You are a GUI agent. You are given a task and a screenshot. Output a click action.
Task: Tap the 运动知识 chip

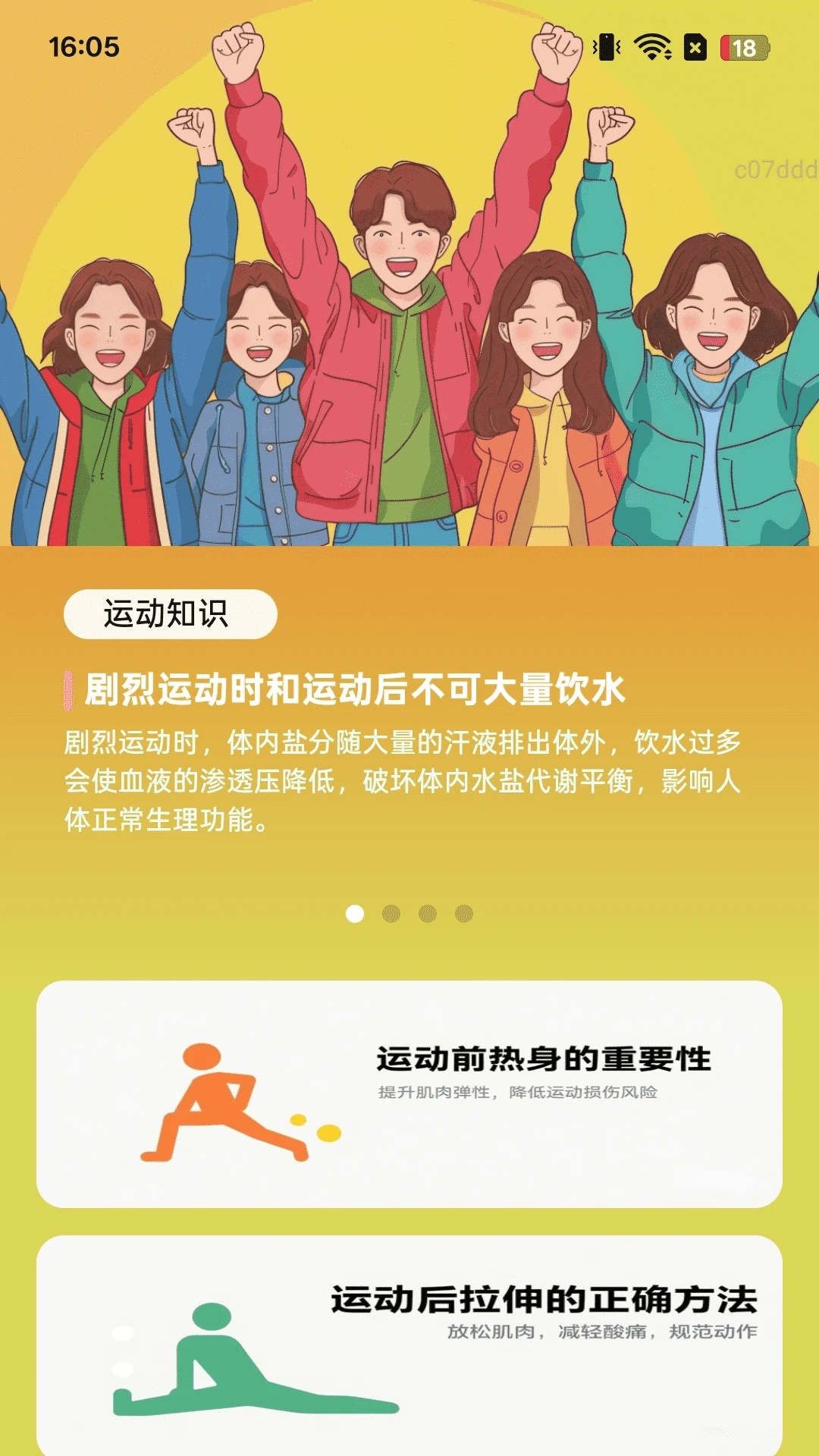click(170, 614)
